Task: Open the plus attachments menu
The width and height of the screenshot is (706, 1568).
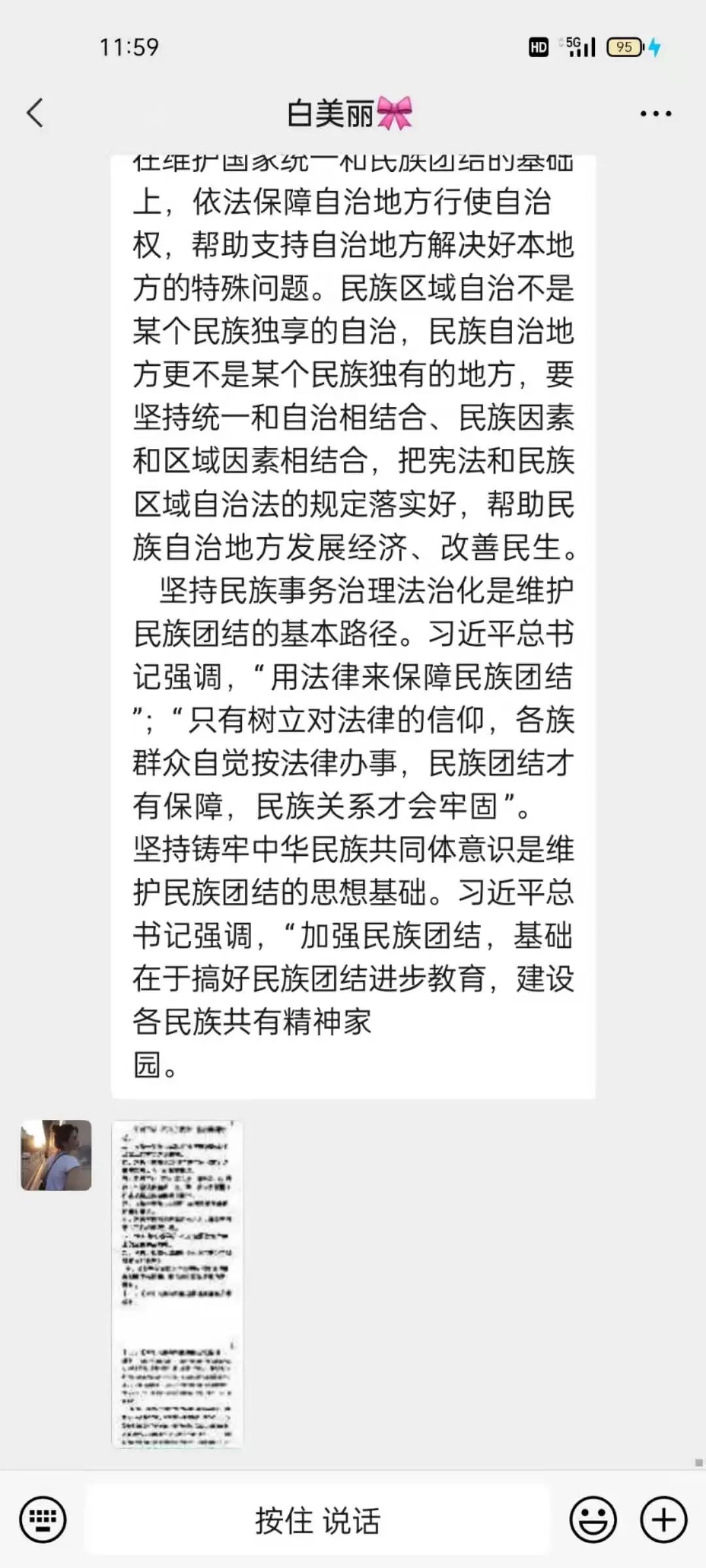Action: (x=663, y=1520)
